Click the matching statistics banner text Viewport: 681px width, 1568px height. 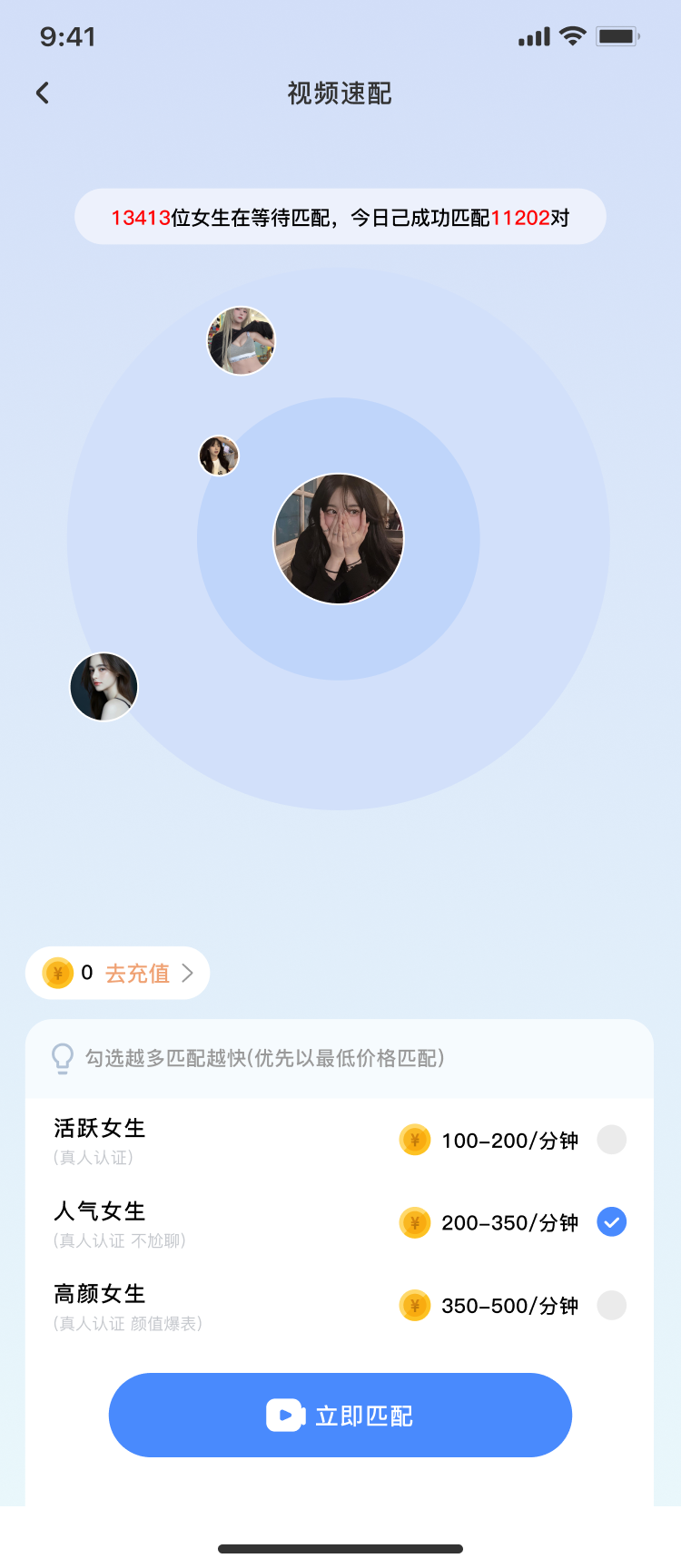pos(340,217)
